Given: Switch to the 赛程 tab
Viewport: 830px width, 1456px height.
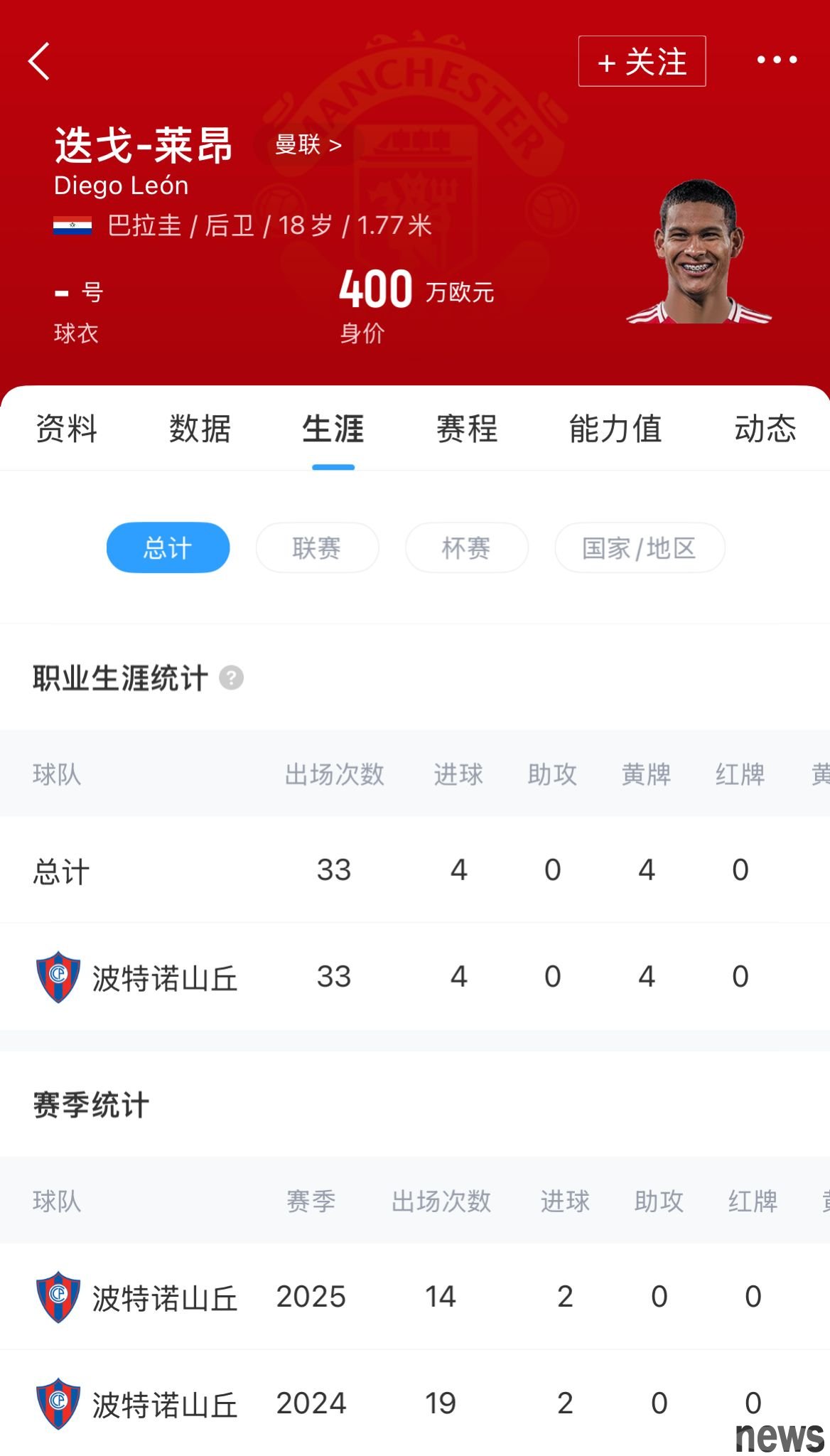Looking at the screenshot, I should tap(467, 429).
